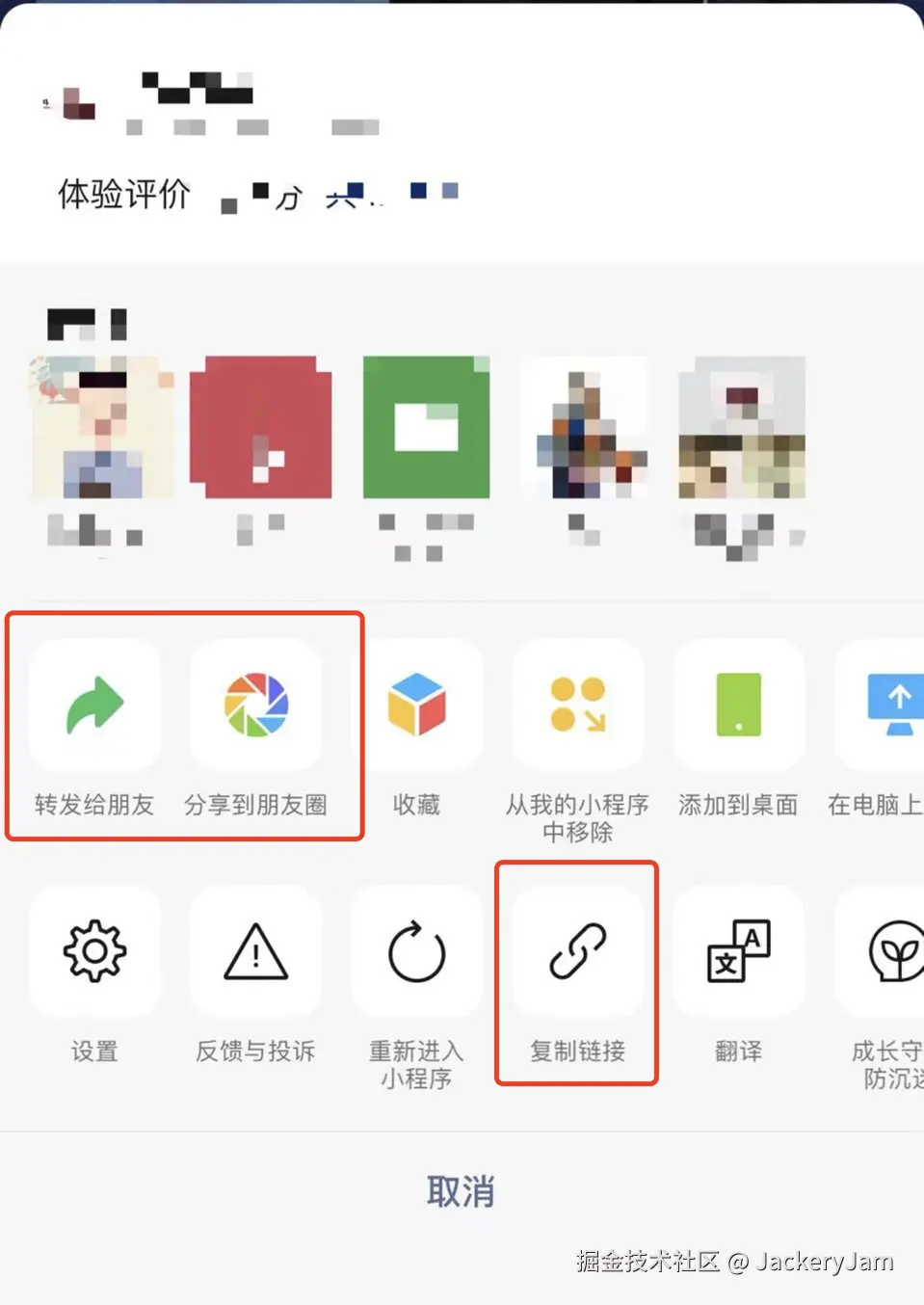The height and width of the screenshot is (1305, 924).
Task: Open 体验评价 rating row
Action: pos(125,194)
